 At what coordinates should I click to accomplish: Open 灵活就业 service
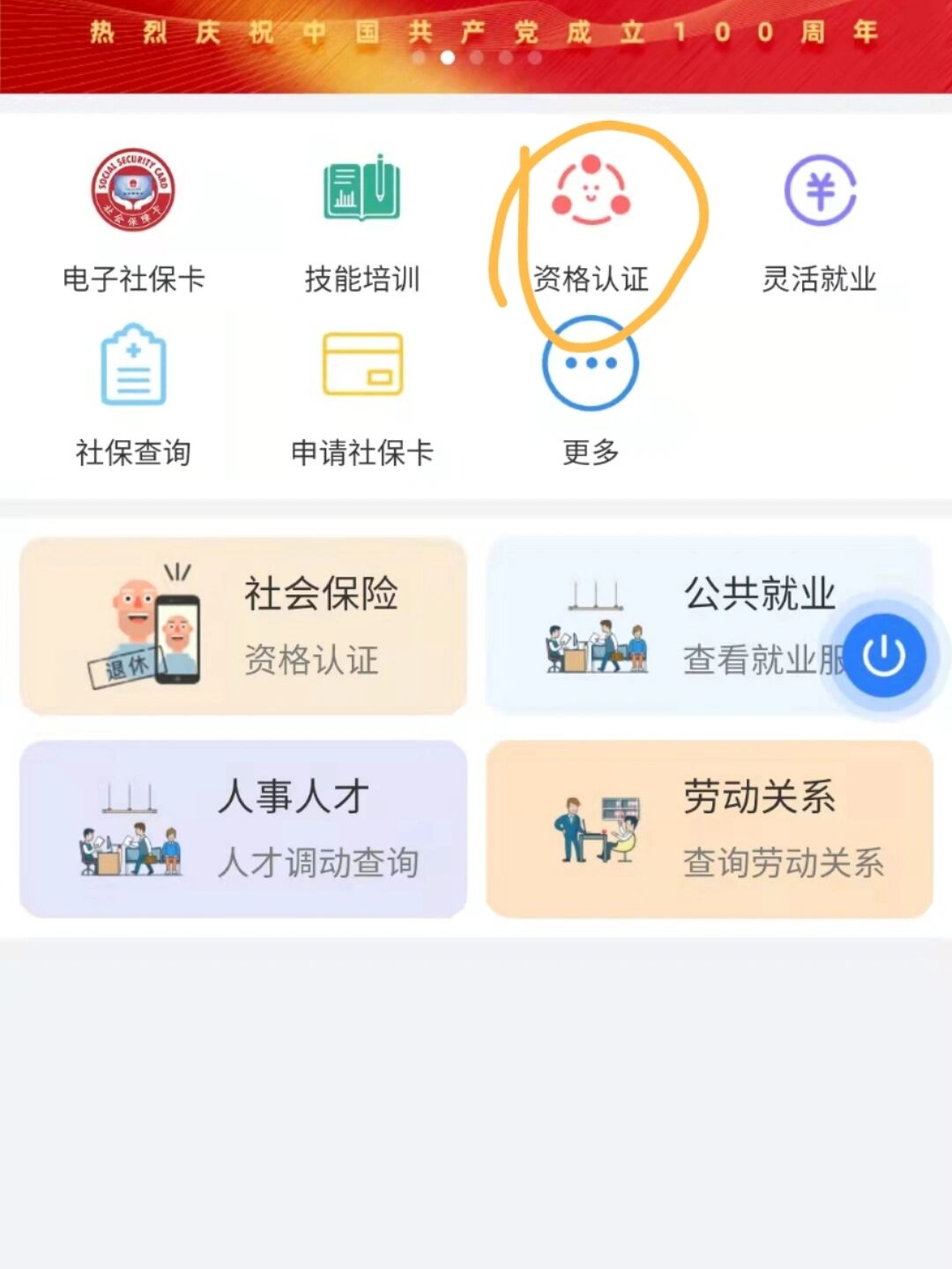(819, 220)
